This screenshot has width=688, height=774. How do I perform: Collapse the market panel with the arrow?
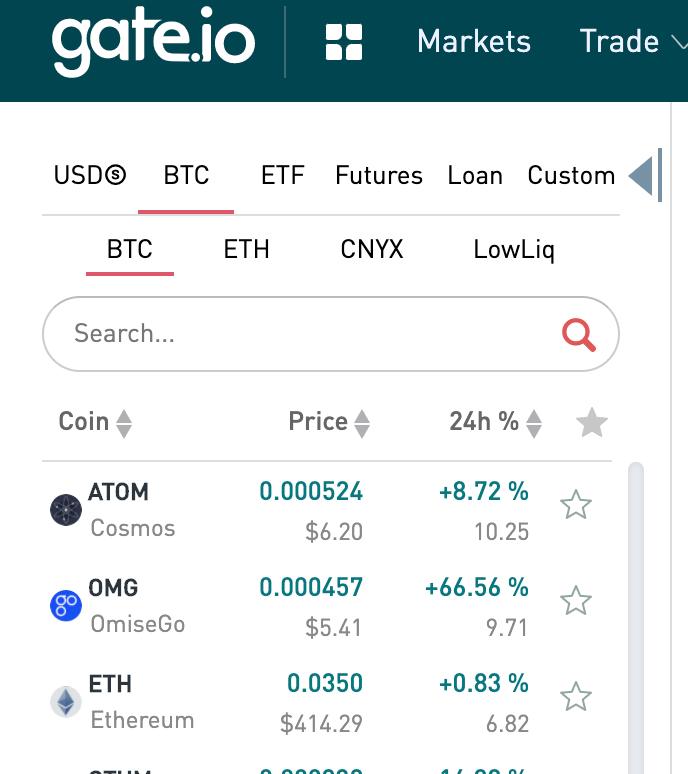[x=641, y=177]
